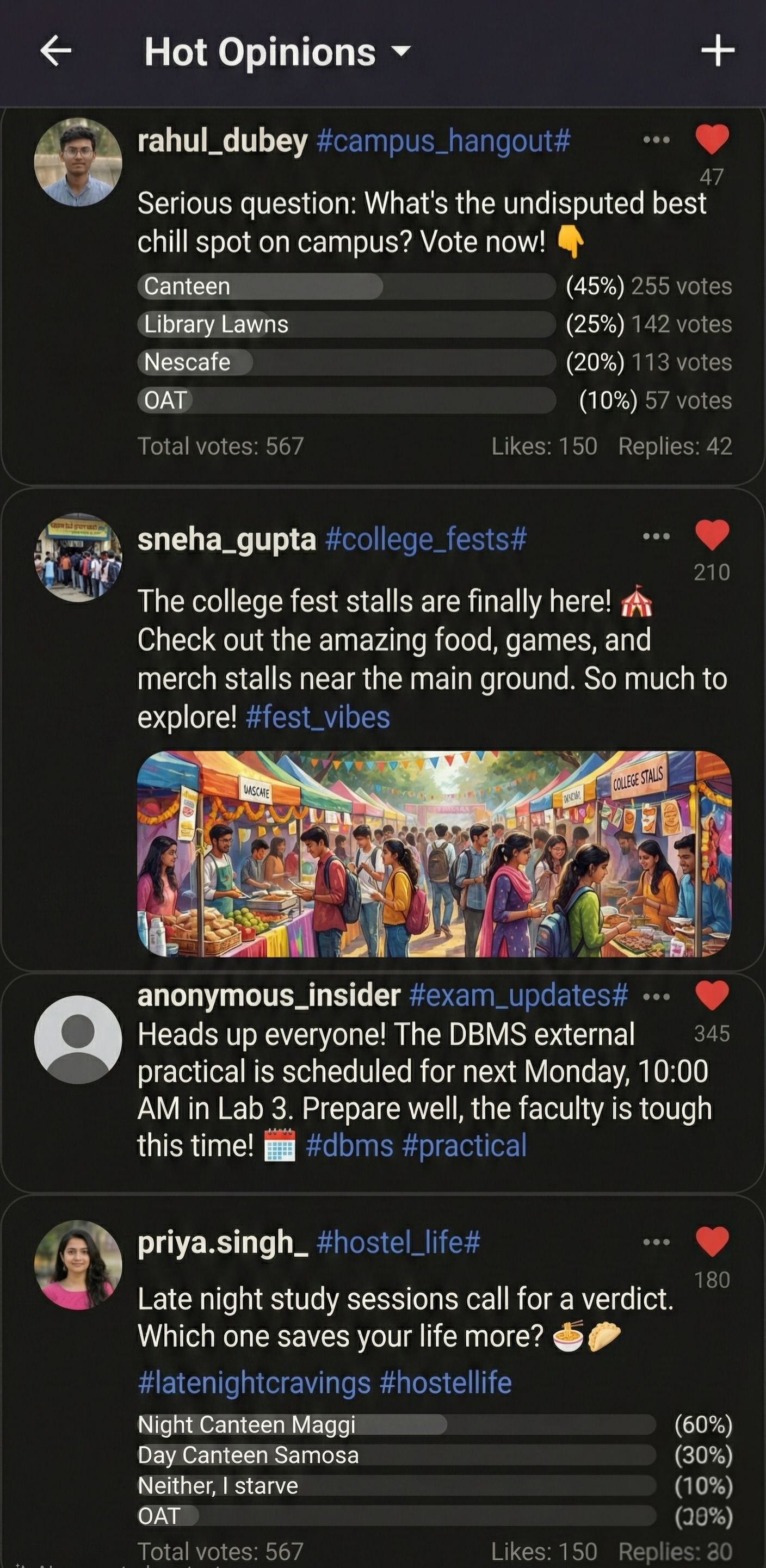This screenshot has height=1568, width=766.
Task: Open the #college_fests# topic
Action: [425, 539]
